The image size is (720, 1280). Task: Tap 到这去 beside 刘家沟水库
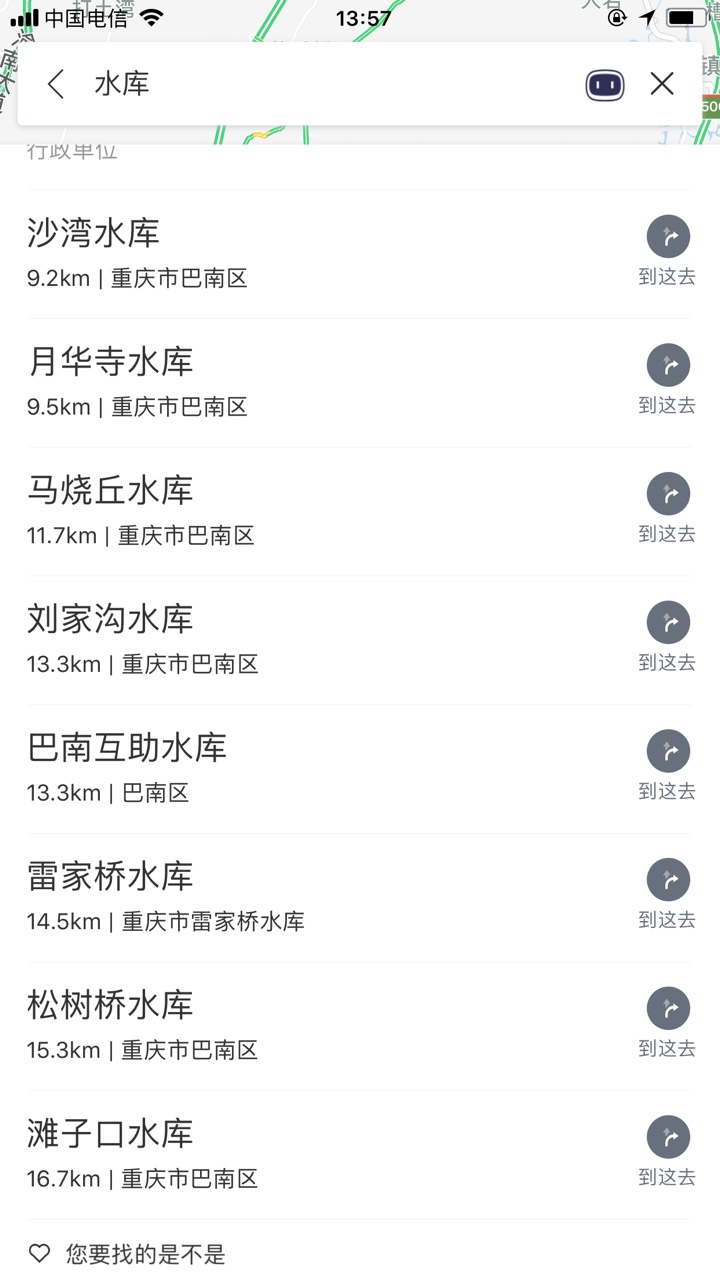[668, 637]
